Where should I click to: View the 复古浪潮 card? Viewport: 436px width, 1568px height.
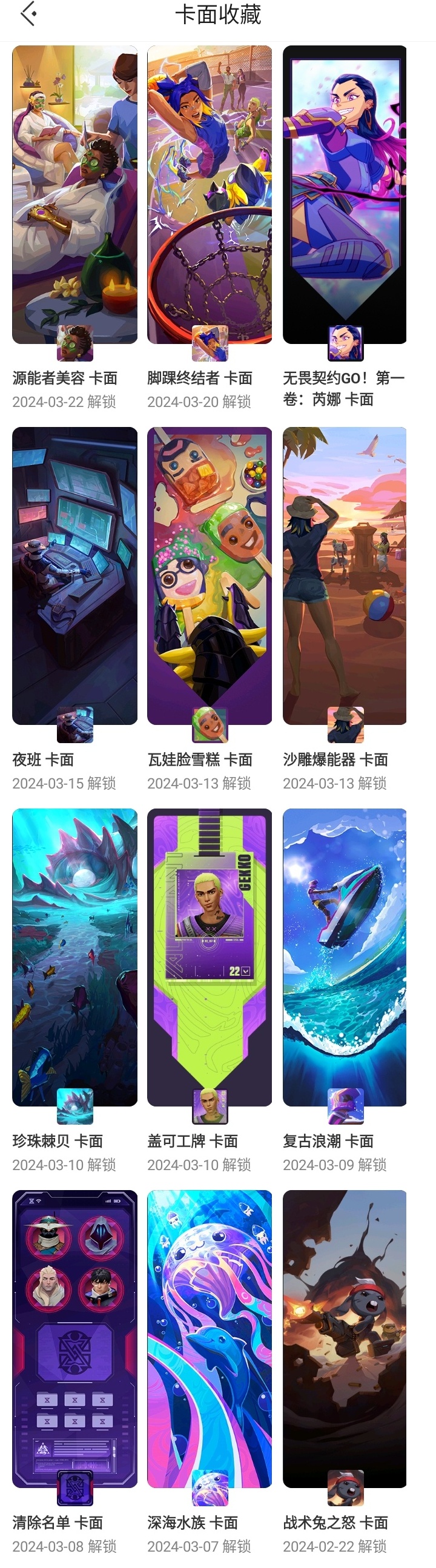345,957
